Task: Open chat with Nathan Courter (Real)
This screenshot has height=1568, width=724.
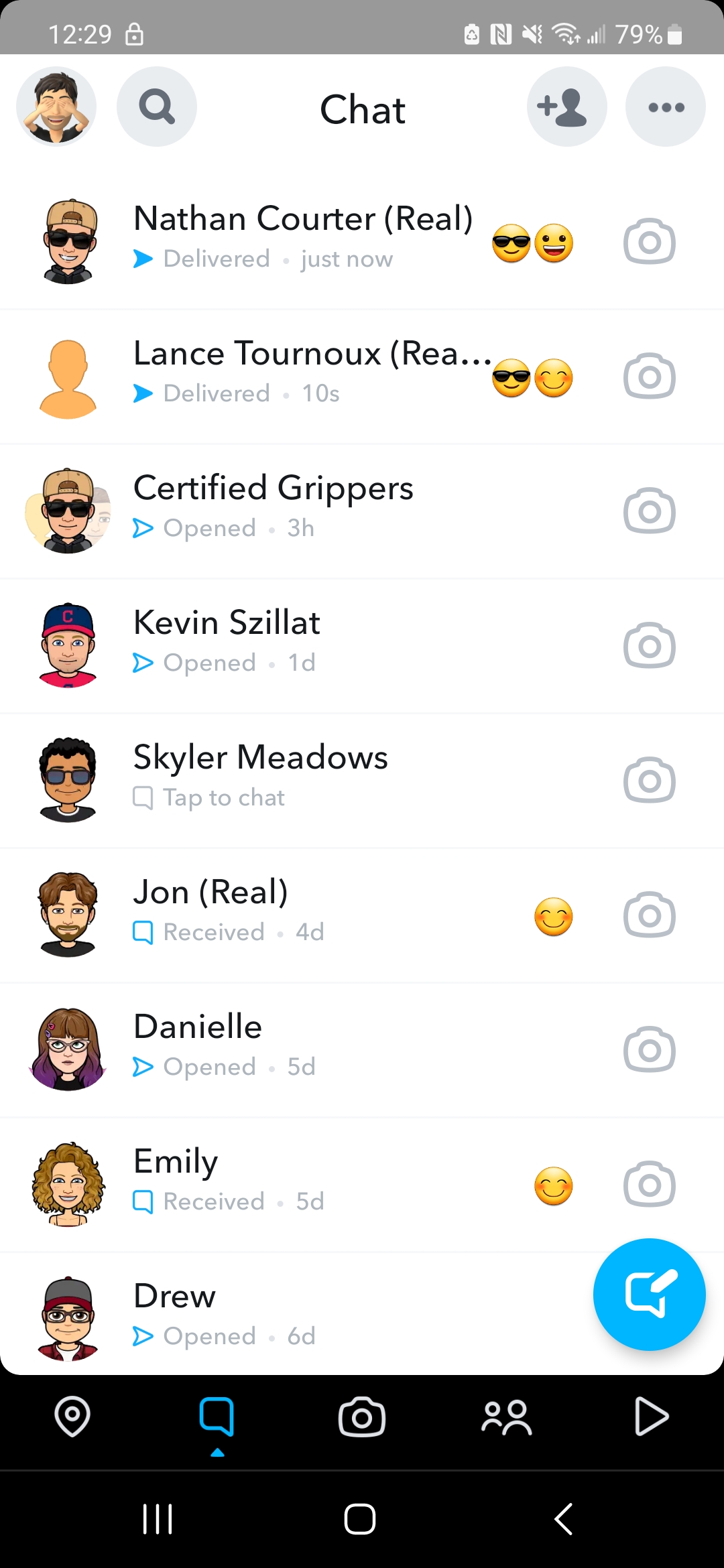Action: point(362,242)
